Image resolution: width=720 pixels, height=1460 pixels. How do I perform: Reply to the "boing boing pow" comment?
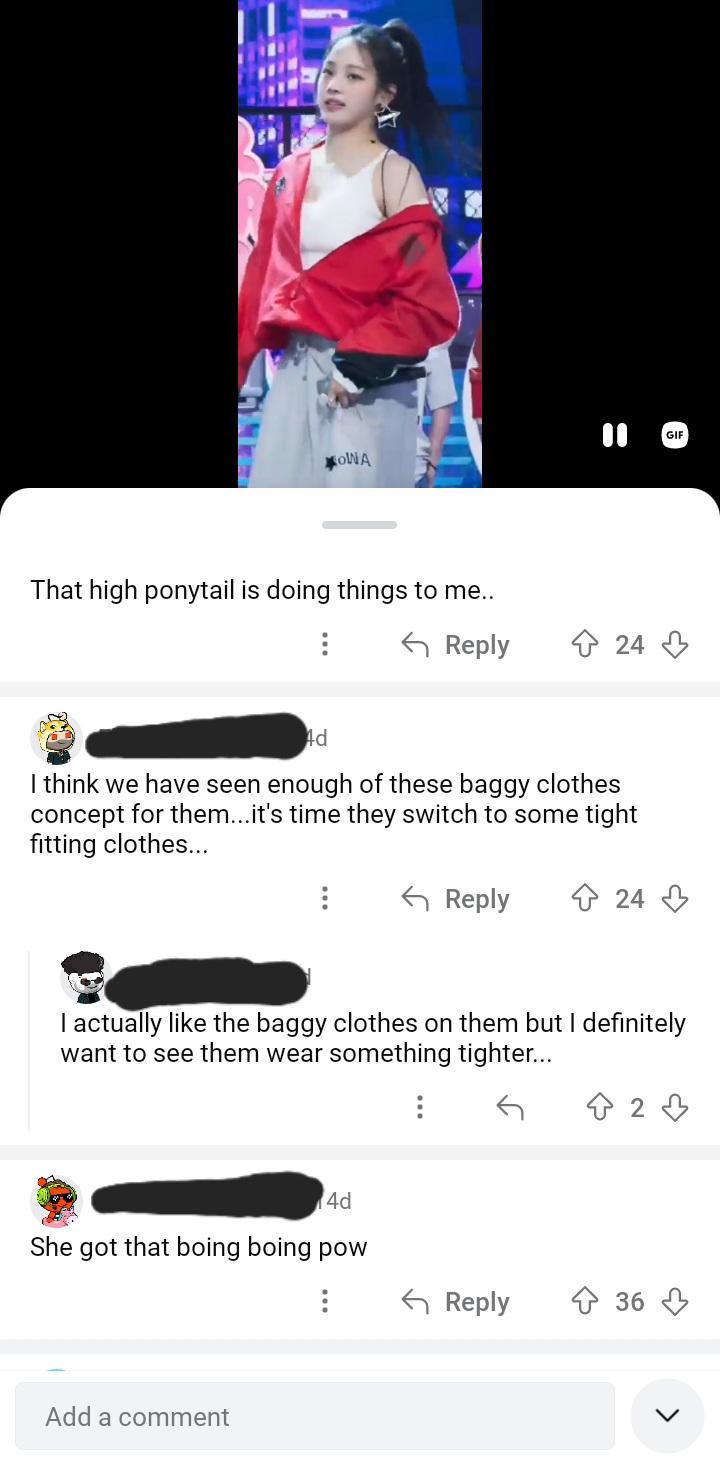click(456, 1302)
